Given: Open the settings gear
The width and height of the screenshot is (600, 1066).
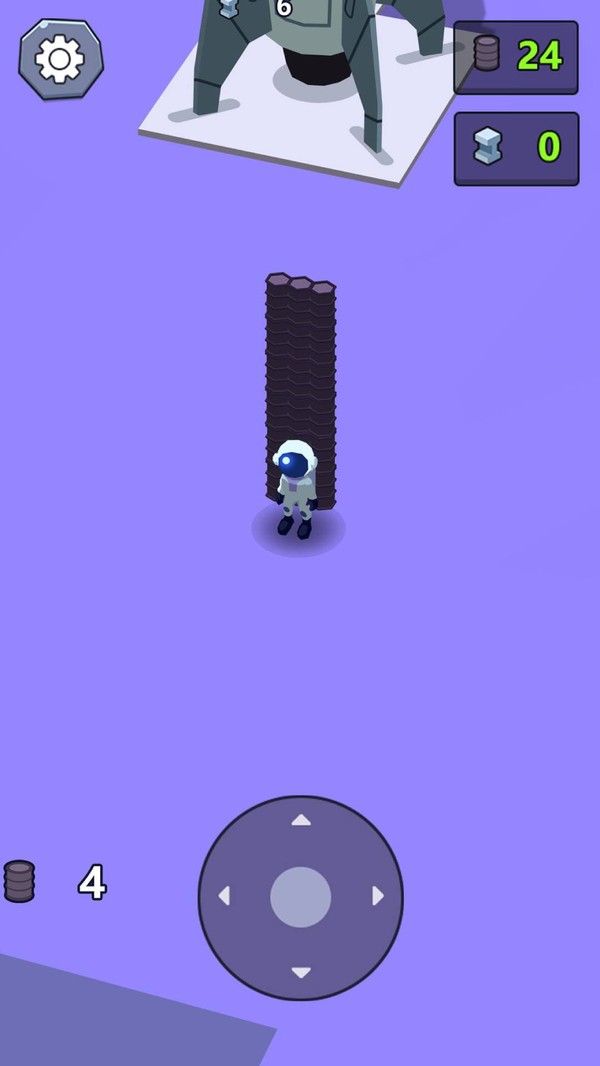Looking at the screenshot, I should coord(60,59).
